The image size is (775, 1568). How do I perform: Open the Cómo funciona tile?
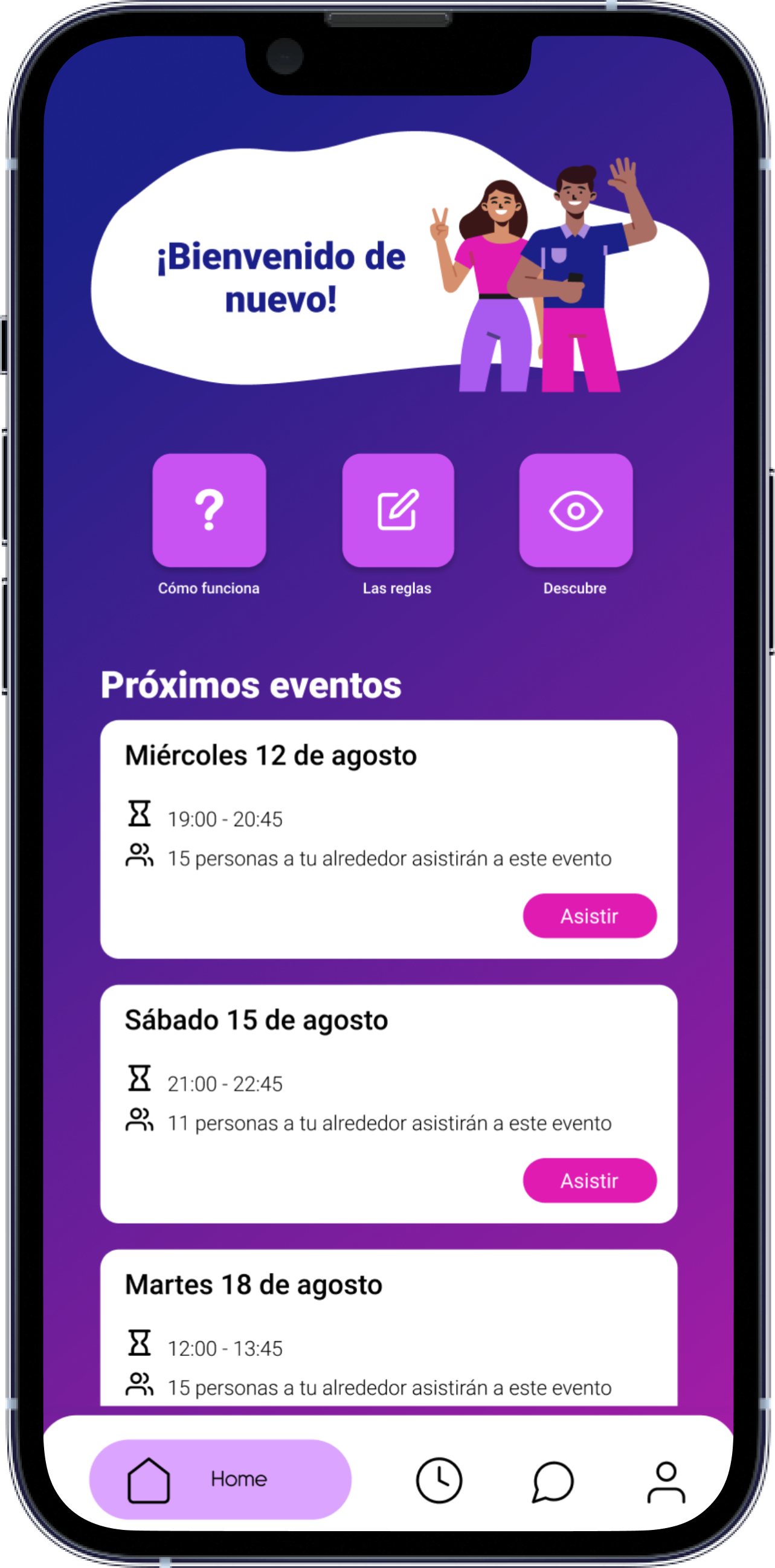pos(209,510)
